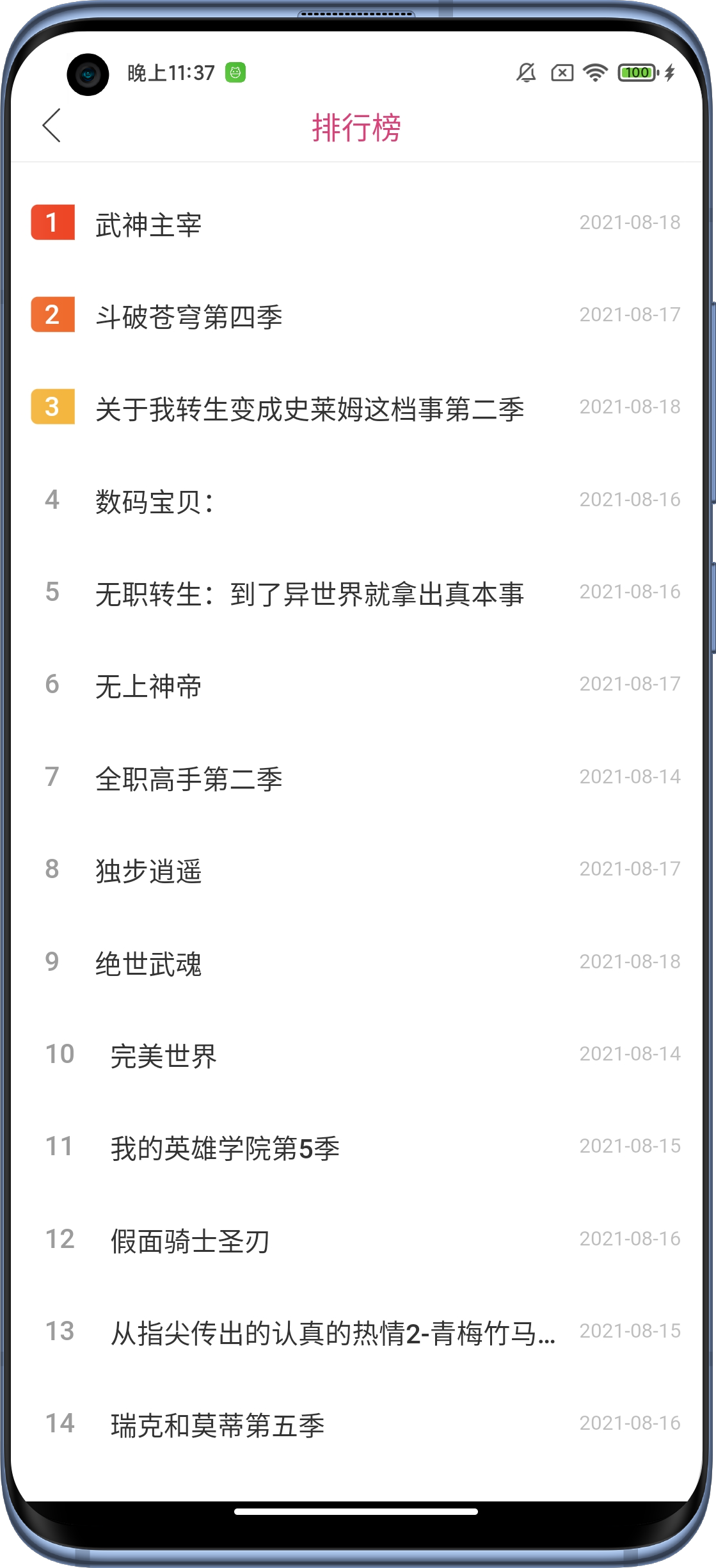Screen dimensions: 716x1568
Task: Open 假面骑士圣刃
Action: (x=190, y=1240)
